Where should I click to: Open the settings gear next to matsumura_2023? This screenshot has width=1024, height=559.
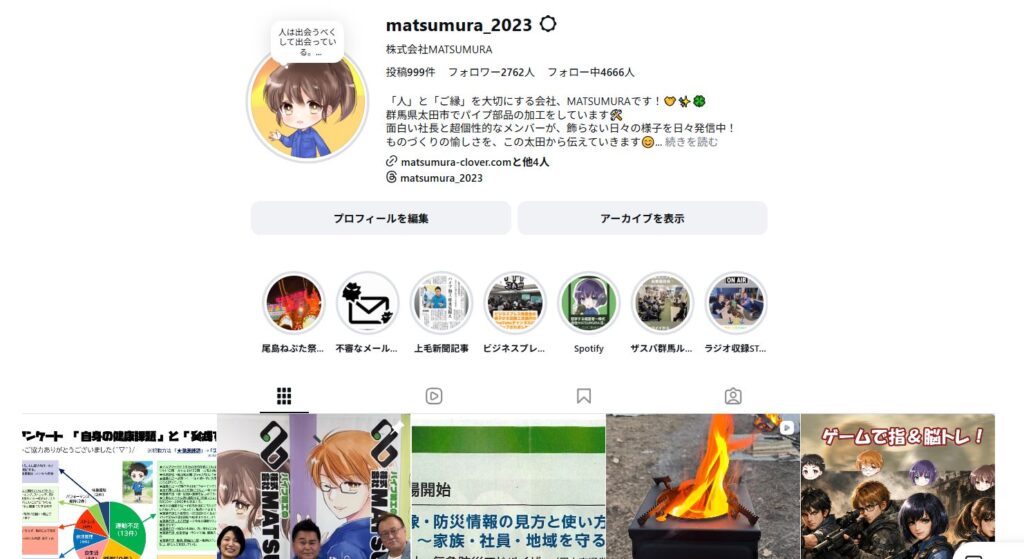548,25
